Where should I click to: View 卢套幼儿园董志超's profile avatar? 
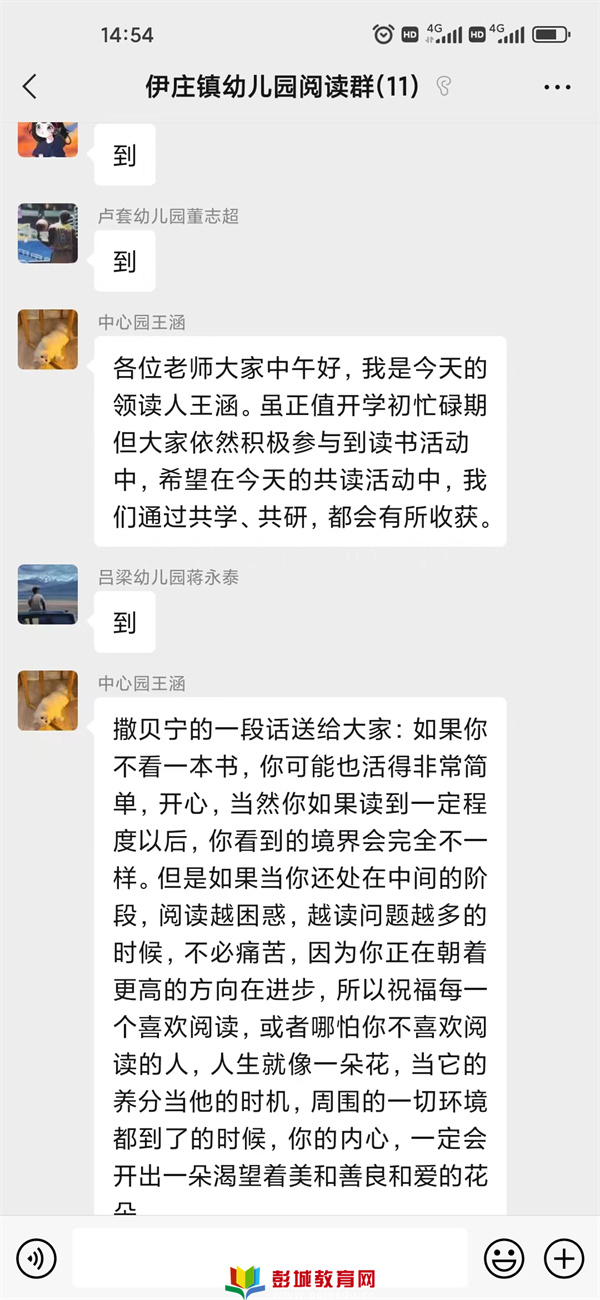(47, 234)
